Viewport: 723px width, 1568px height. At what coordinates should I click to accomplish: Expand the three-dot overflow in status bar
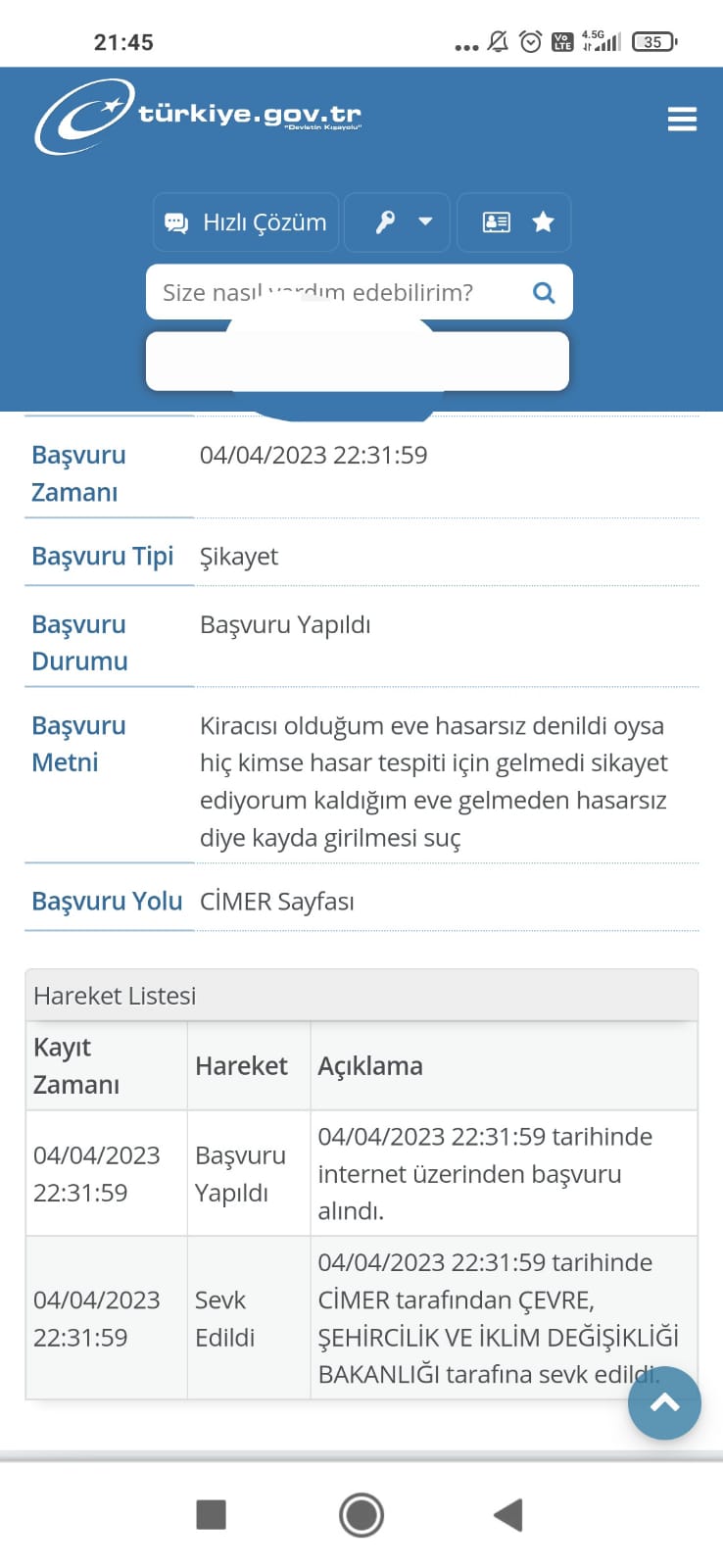point(467,44)
